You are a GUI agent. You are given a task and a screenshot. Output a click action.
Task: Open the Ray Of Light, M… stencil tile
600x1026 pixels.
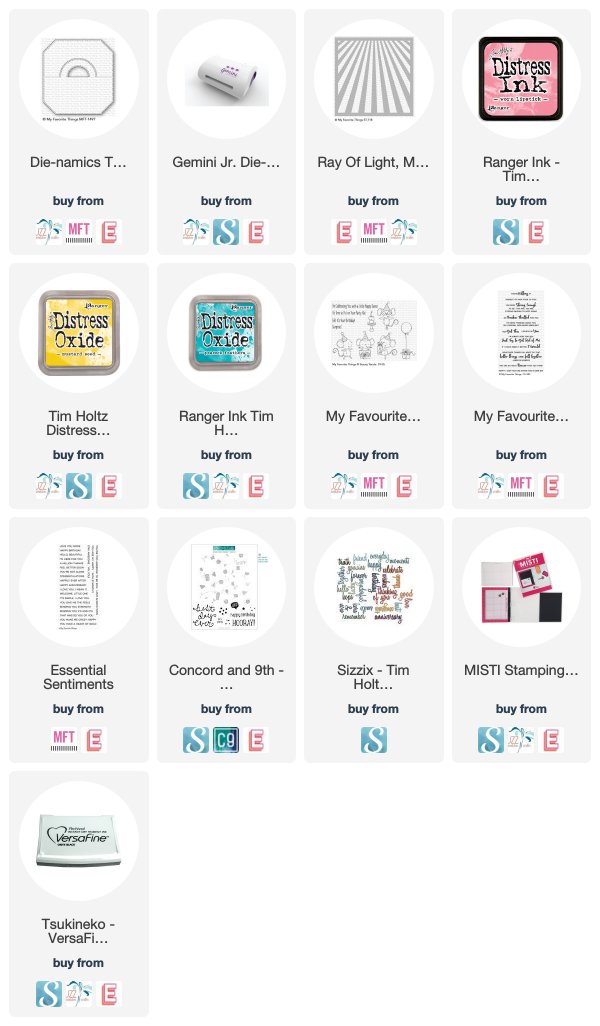[x=374, y=132]
